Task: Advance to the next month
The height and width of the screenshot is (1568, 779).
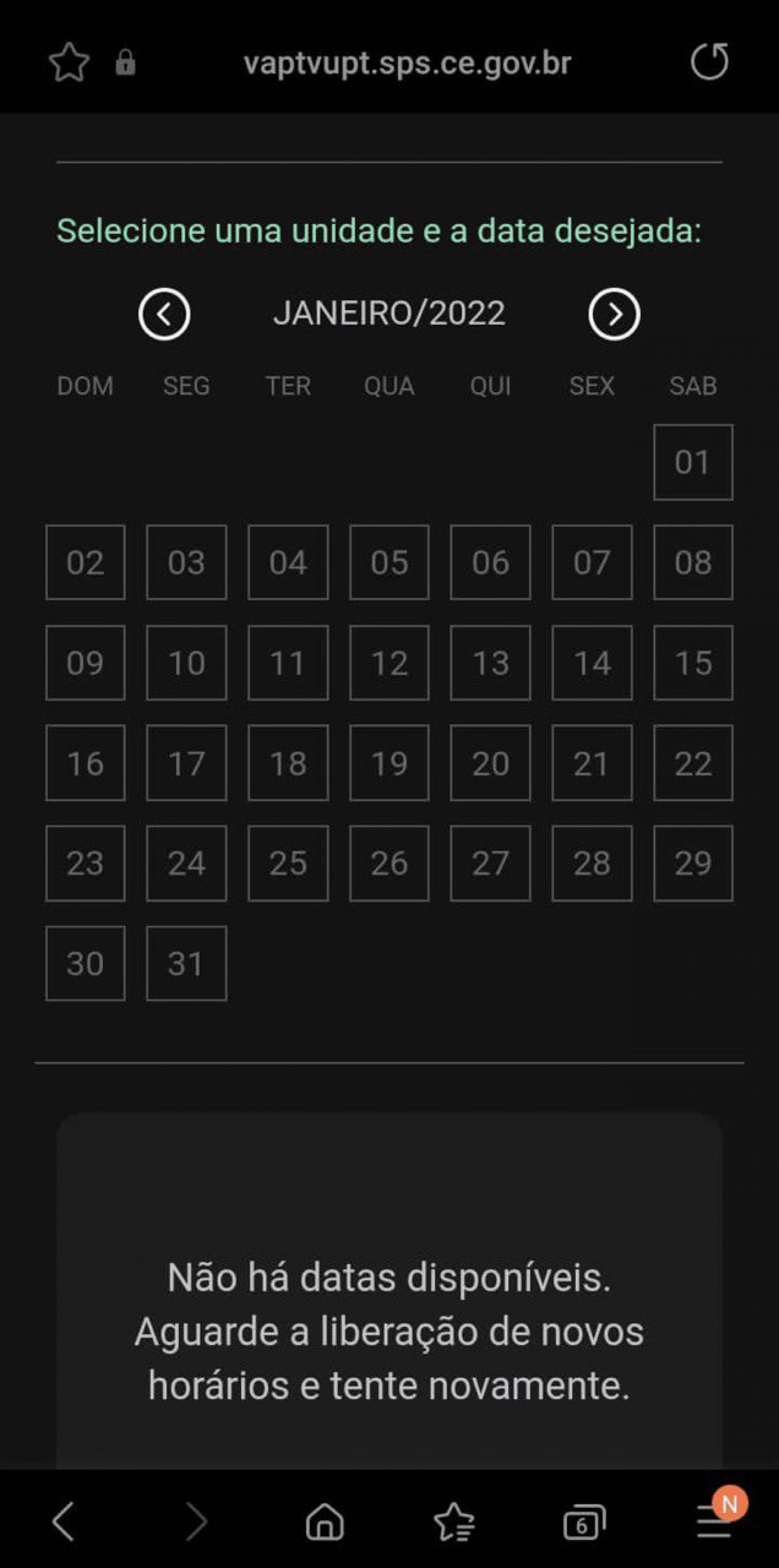Action: coord(614,314)
